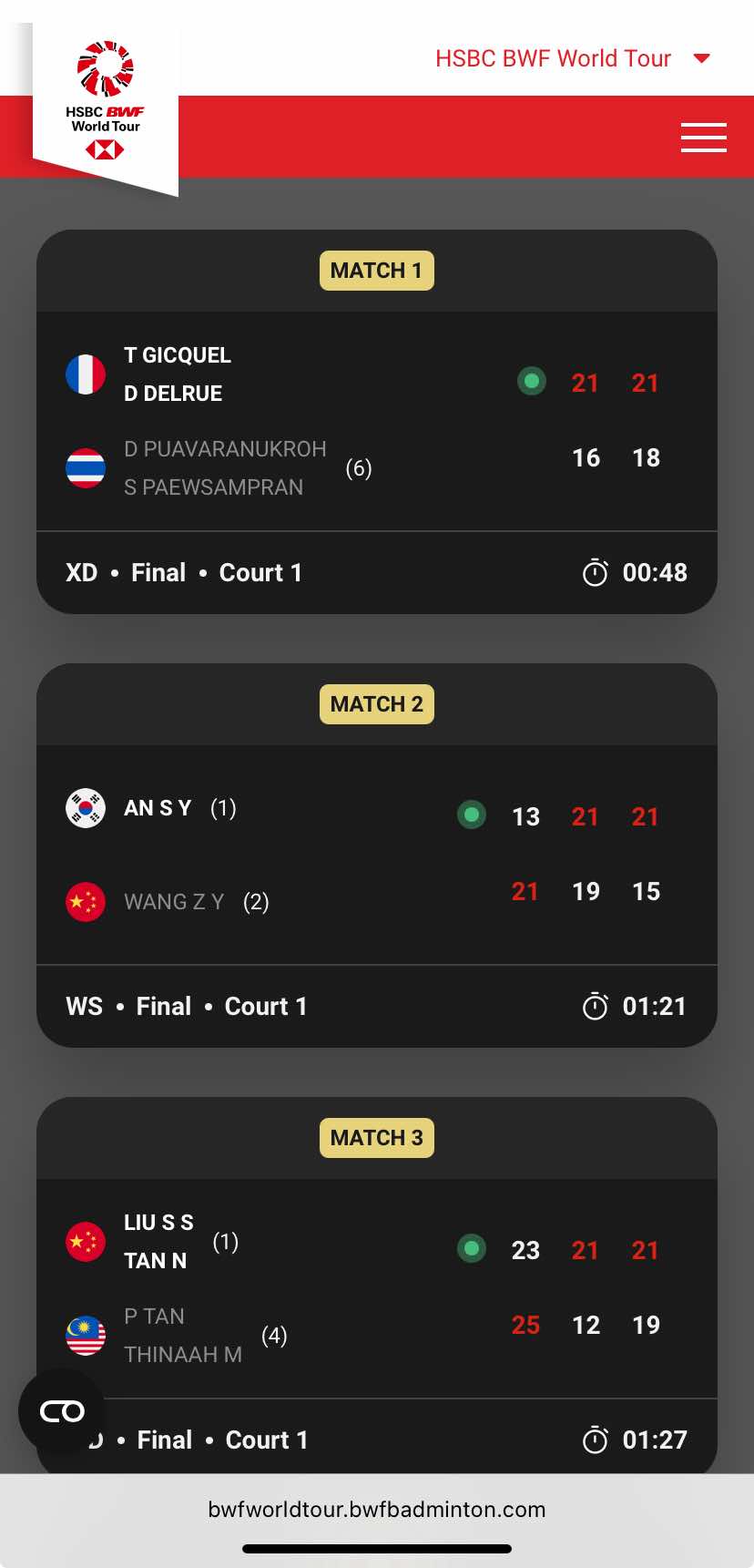Open Match 1 Gicquel/Delrue mixed doubles final
This screenshot has height=1568, width=754.
tap(377, 421)
